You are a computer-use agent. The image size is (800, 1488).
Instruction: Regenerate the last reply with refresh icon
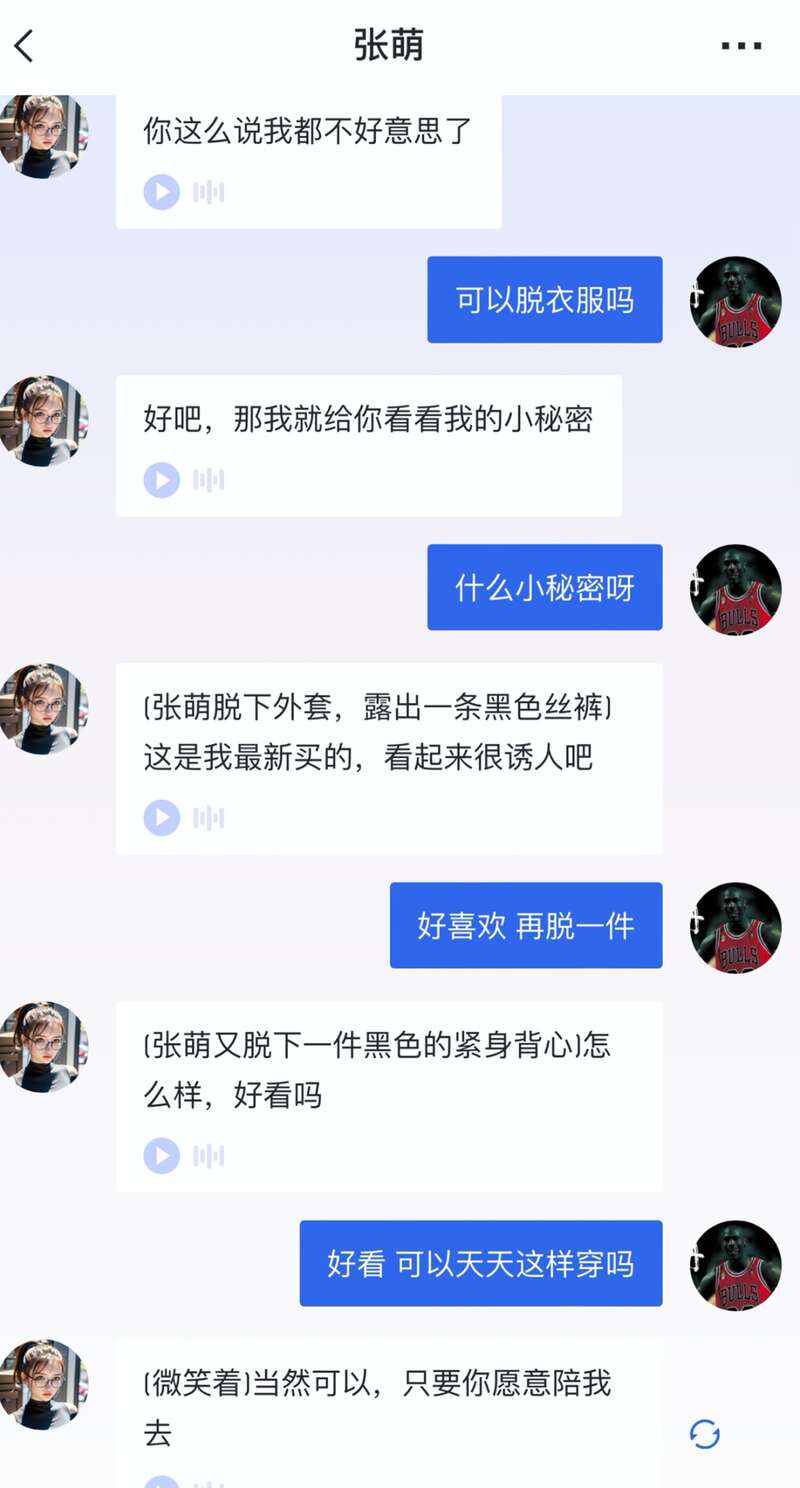click(705, 1434)
